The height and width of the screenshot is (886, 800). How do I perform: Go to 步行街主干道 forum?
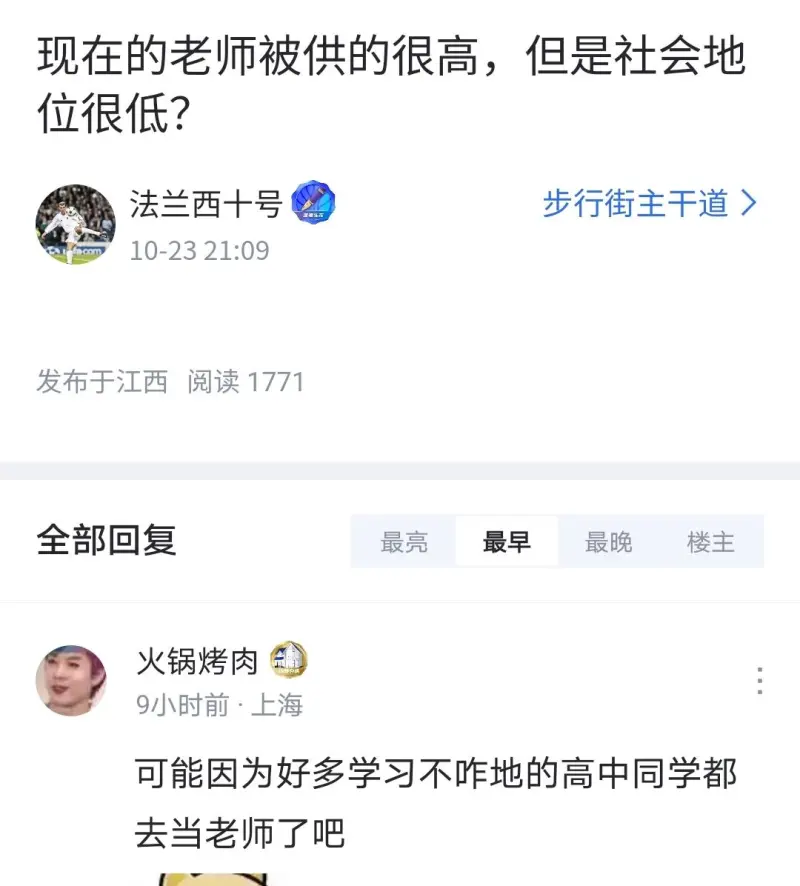tap(649, 204)
